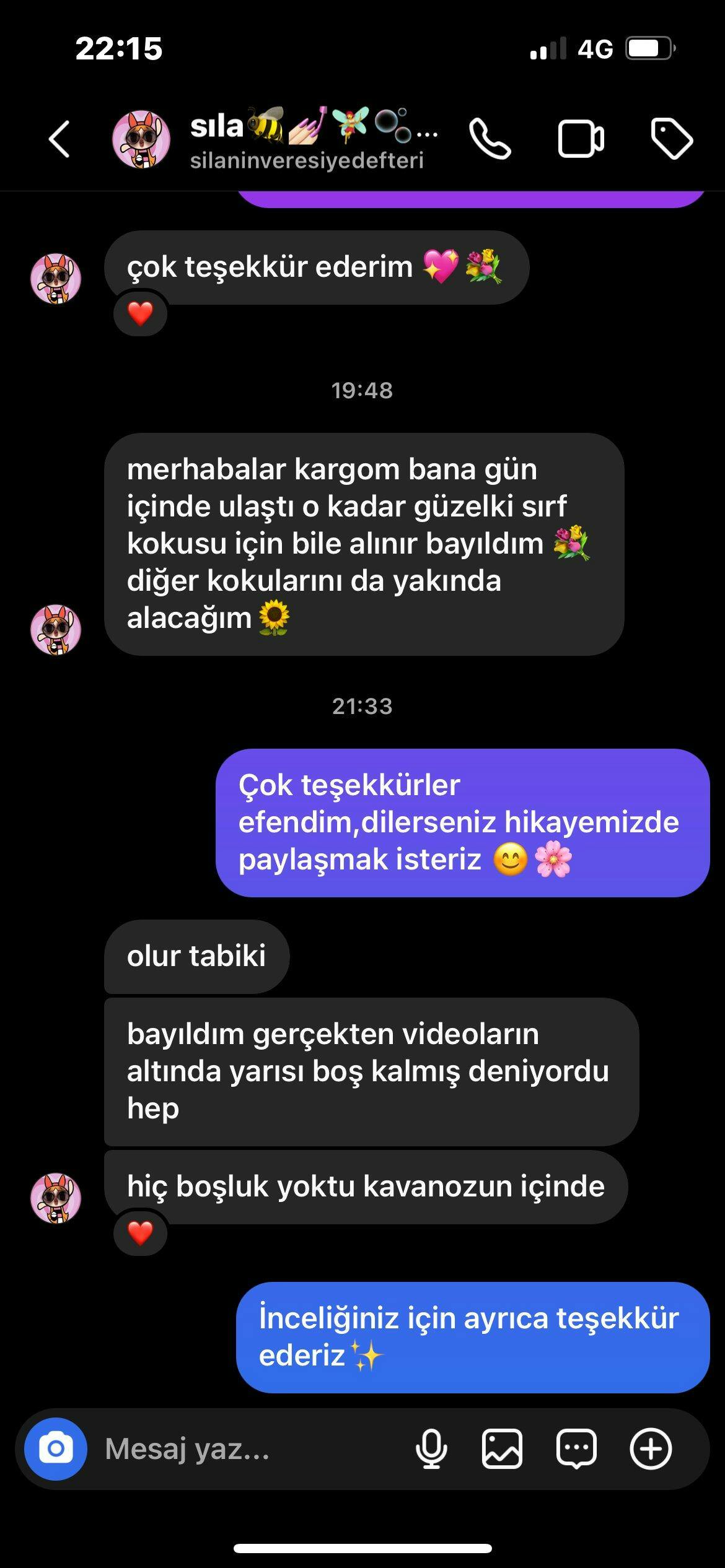
Task: Start a video call with sıla
Action: [x=581, y=139]
